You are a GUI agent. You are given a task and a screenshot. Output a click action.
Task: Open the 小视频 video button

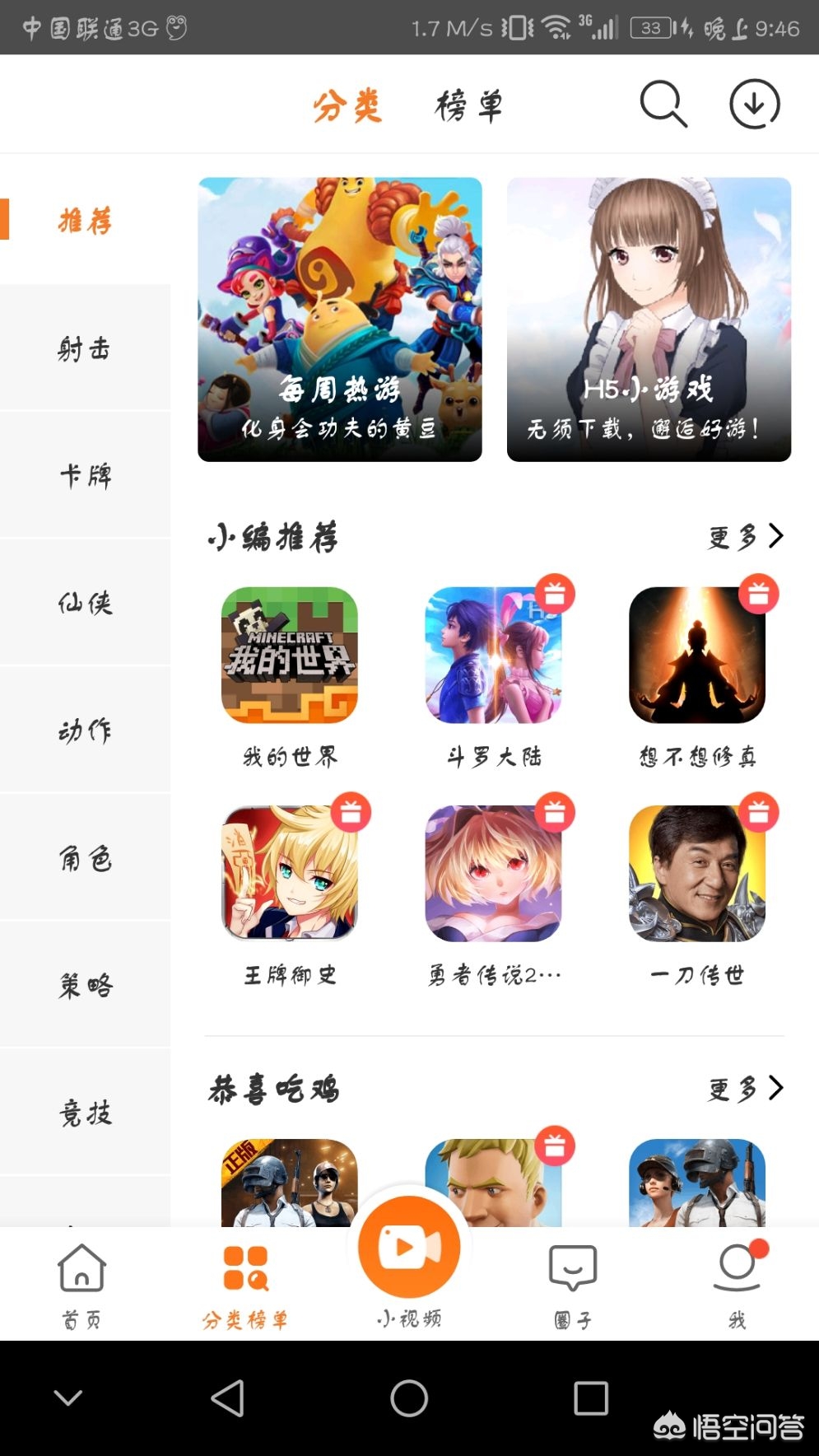pos(409,1248)
